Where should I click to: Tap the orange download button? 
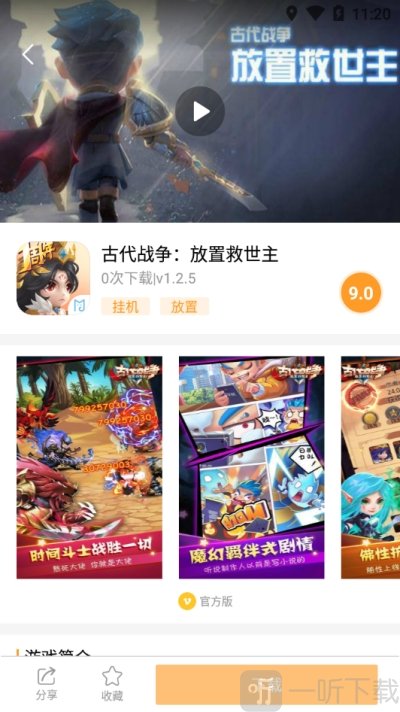click(267, 685)
